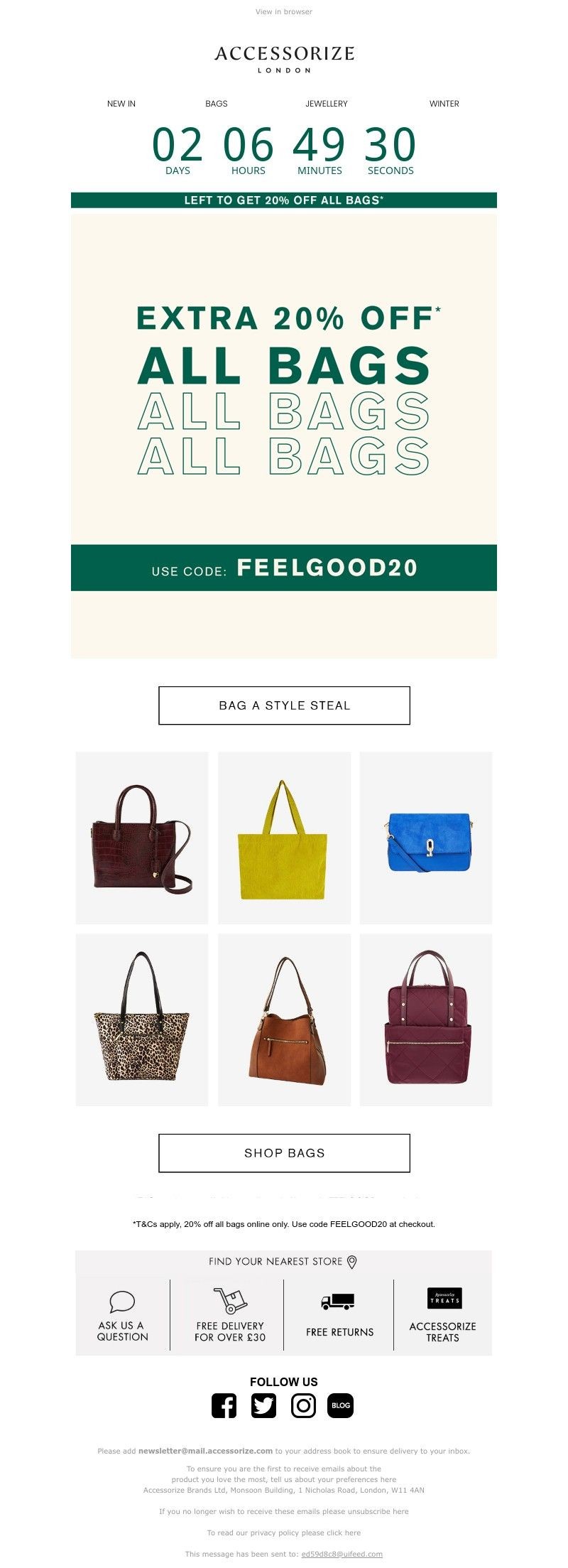Viewport: 568px width, 1568px height.
Task: Open the BAGS category link
Action: tap(217, 104)
